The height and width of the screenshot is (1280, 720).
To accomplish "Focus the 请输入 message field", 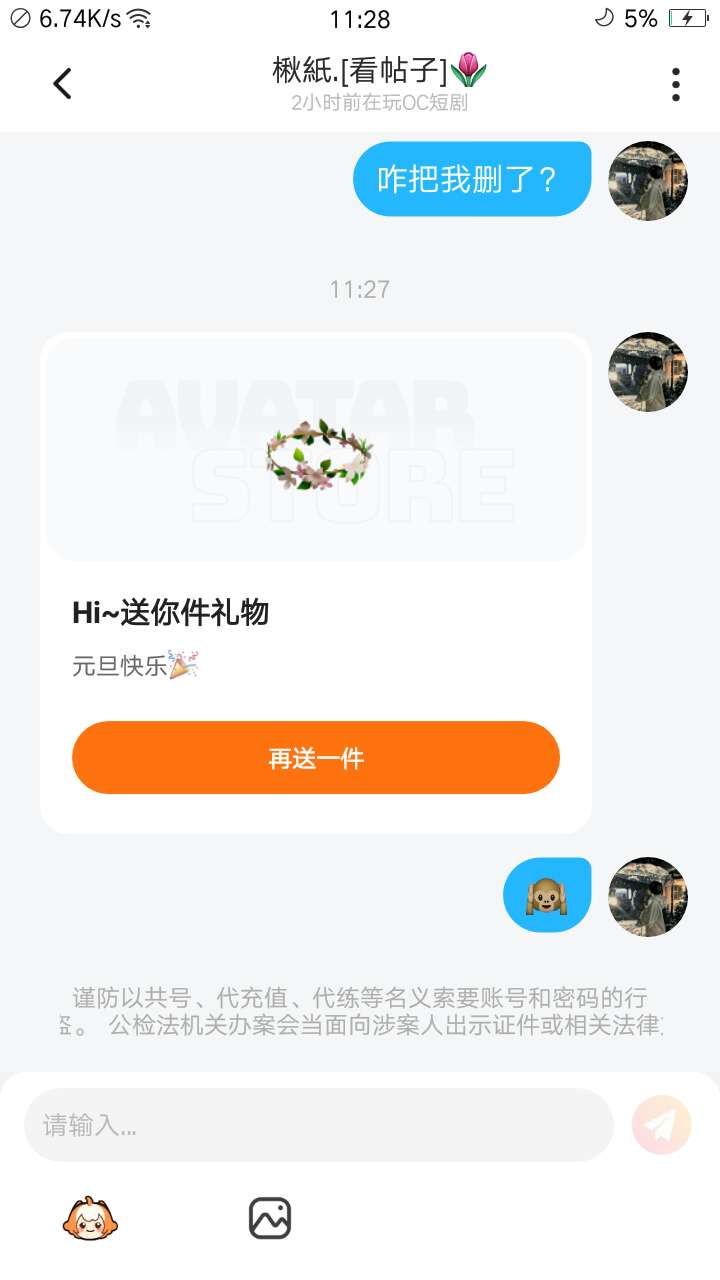I will (318, 1125).
